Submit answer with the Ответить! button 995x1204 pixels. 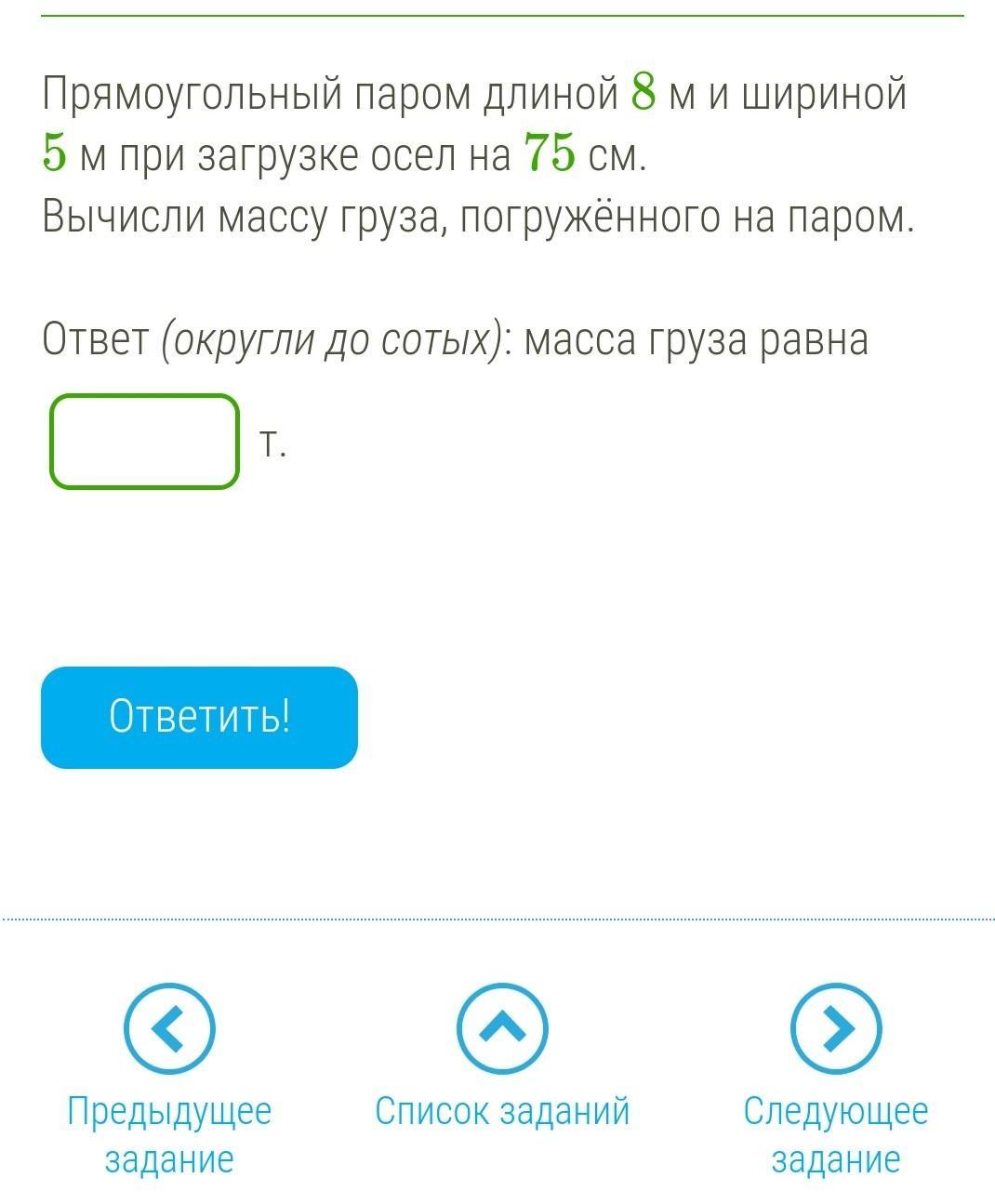[199, 717]
